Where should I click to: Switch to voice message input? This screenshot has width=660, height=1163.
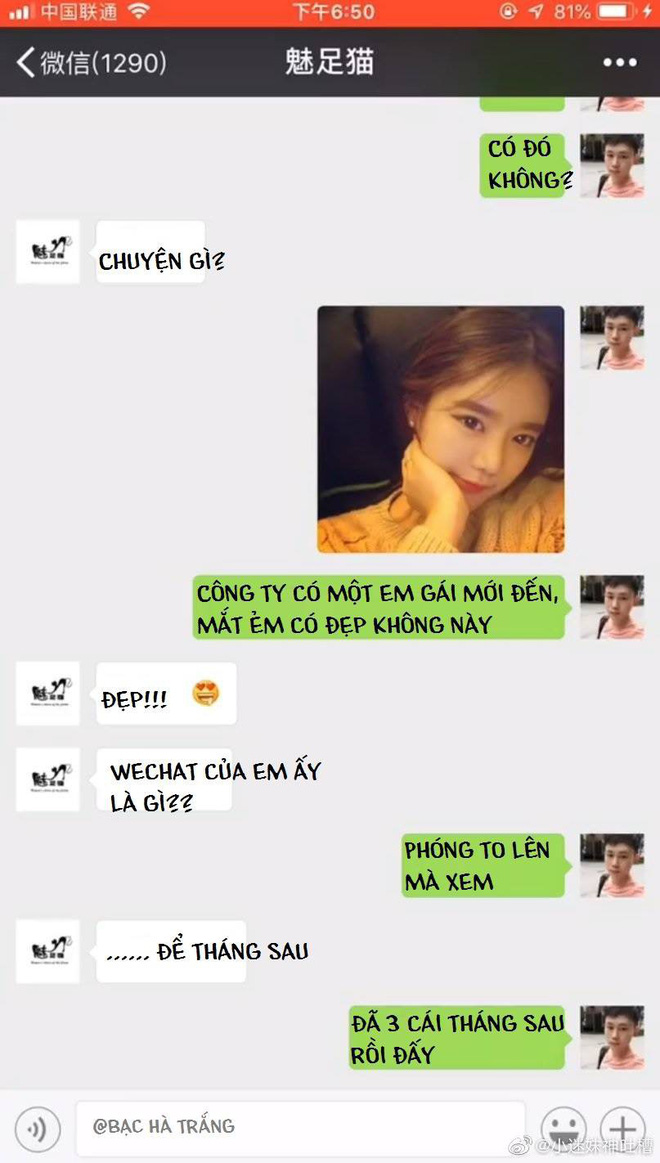pyautogui.click(x=38, y=1130)
